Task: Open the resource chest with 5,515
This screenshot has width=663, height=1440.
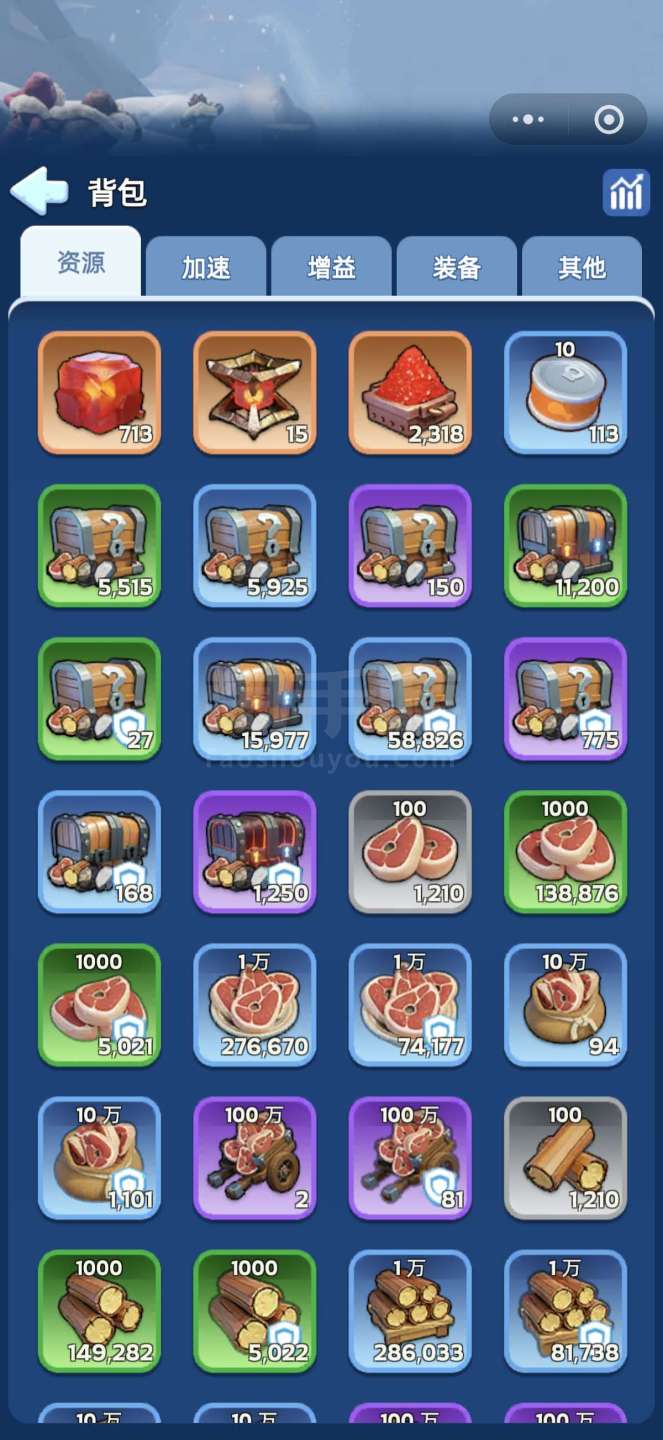Action: [99, 546]
